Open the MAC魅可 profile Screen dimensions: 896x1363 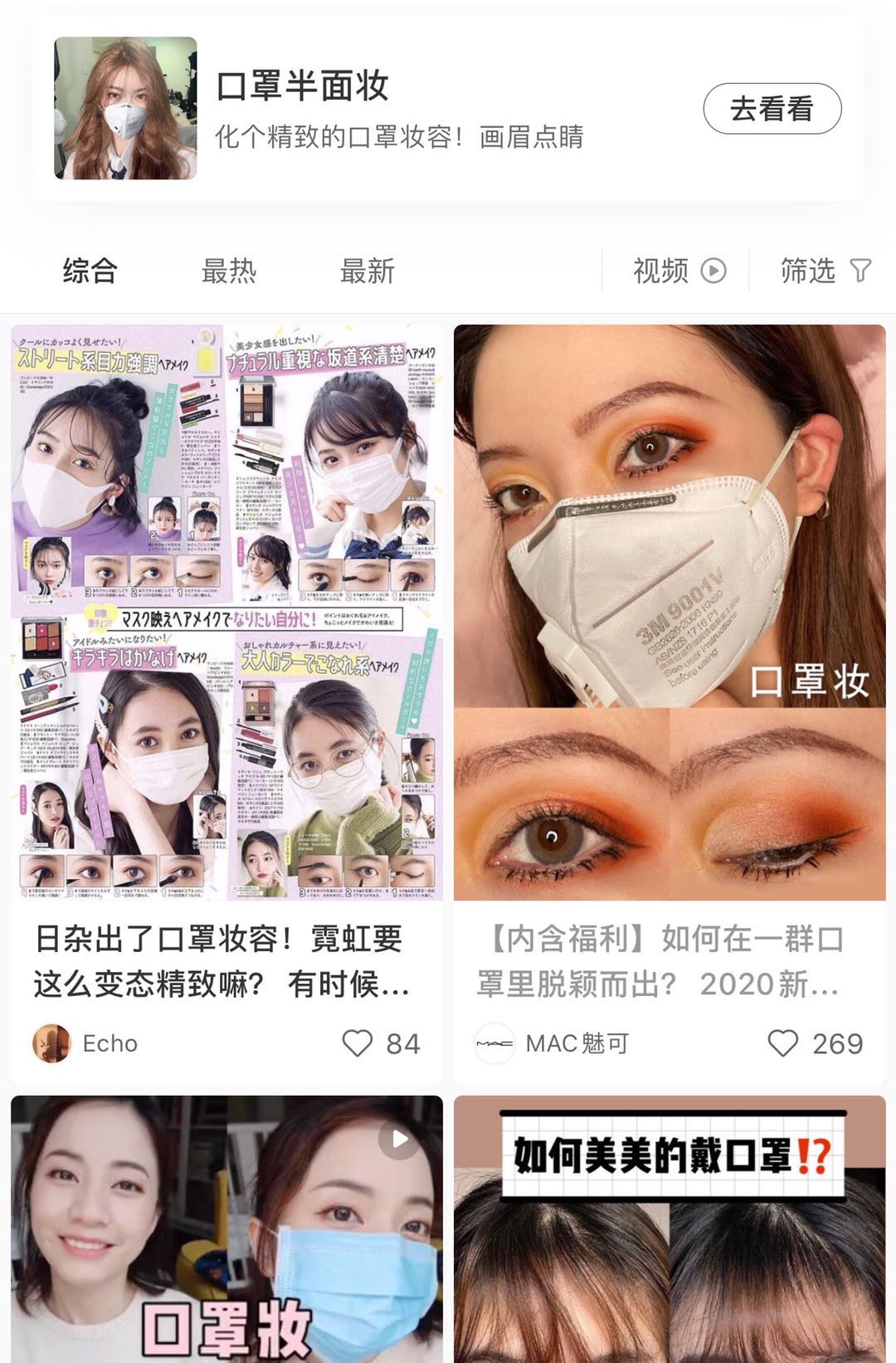pos(552,1043)
